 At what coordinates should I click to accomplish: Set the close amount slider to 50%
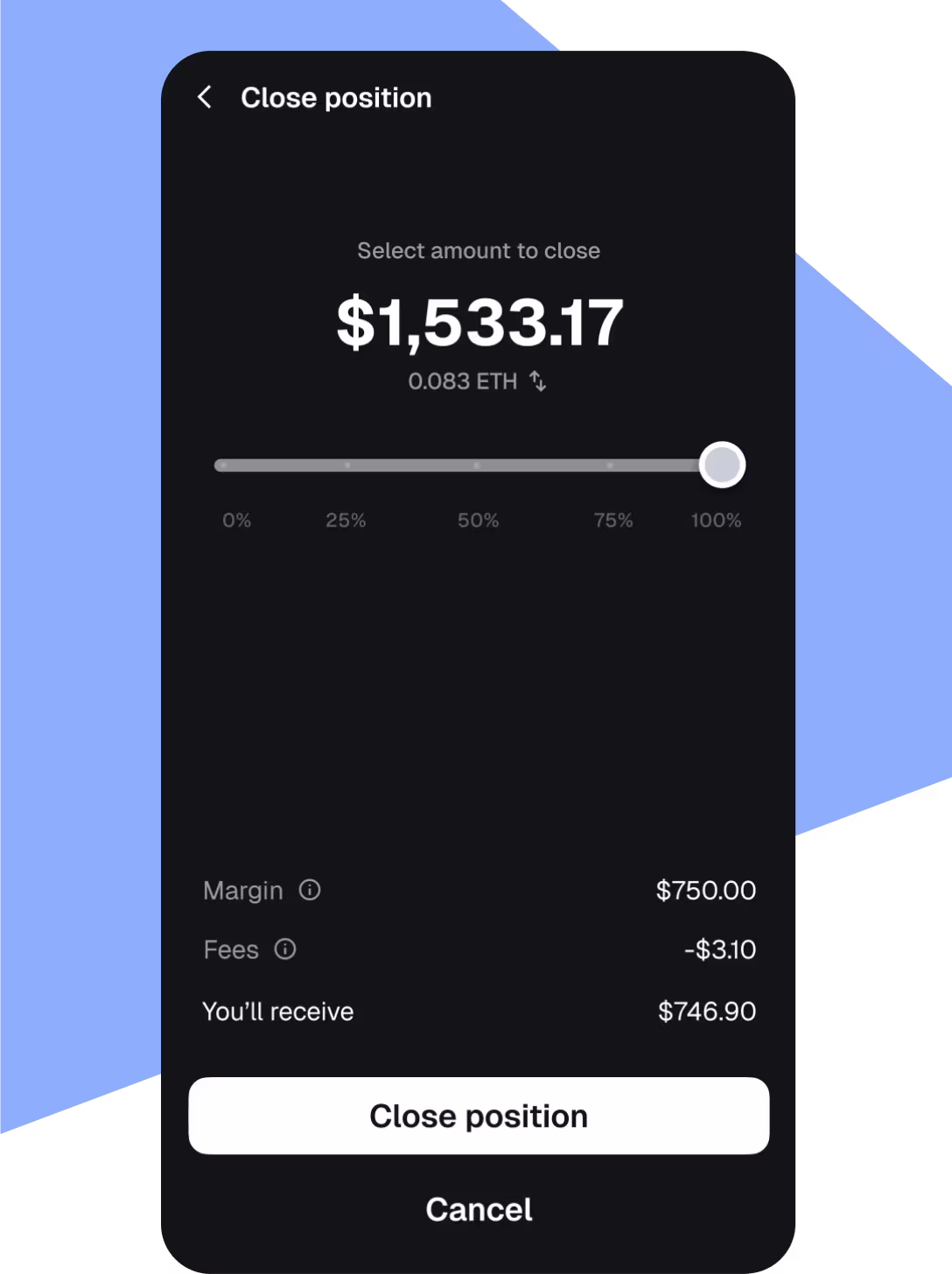coord(477,465)
